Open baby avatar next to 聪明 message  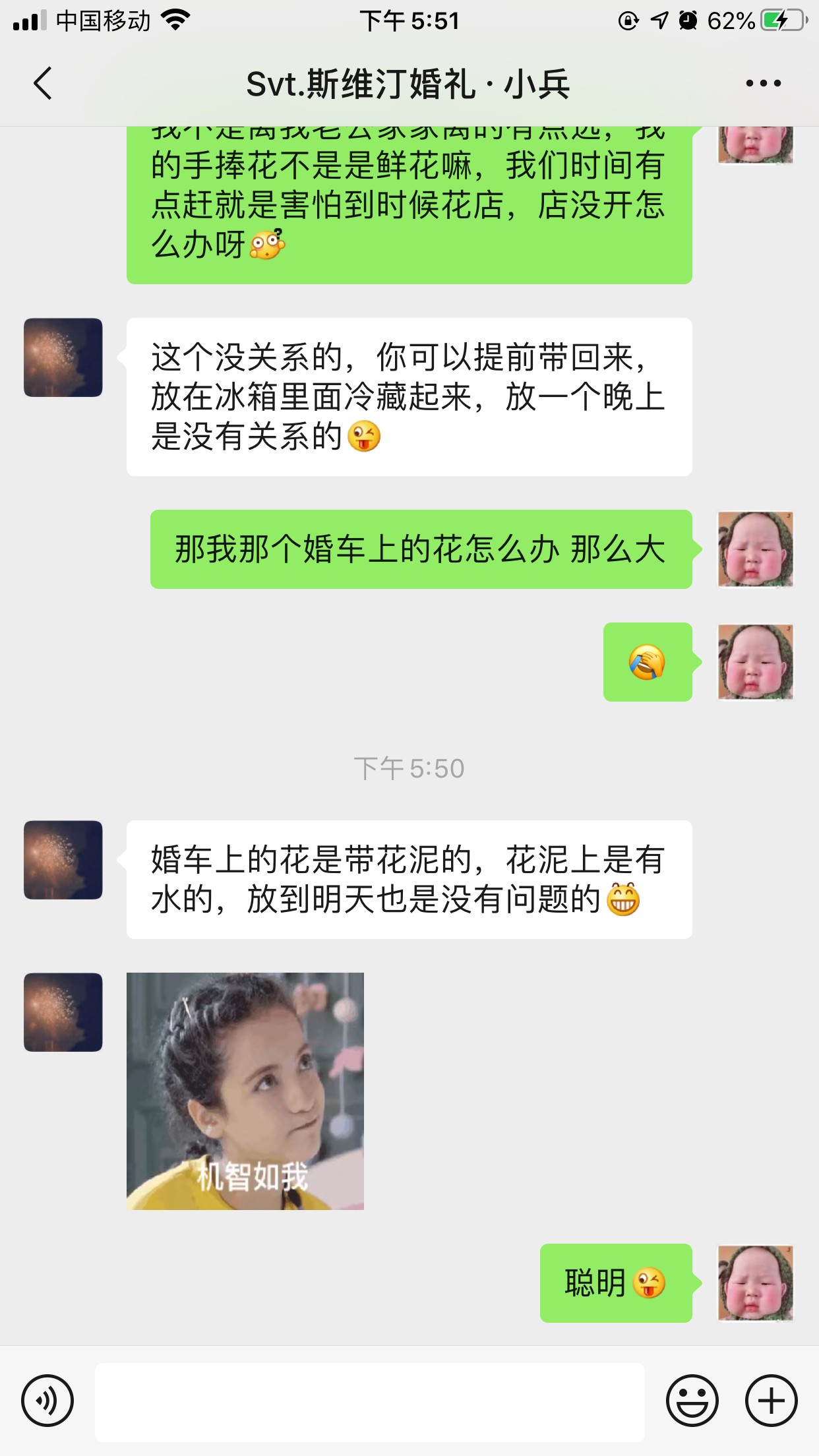click(x=756, y=1283)
